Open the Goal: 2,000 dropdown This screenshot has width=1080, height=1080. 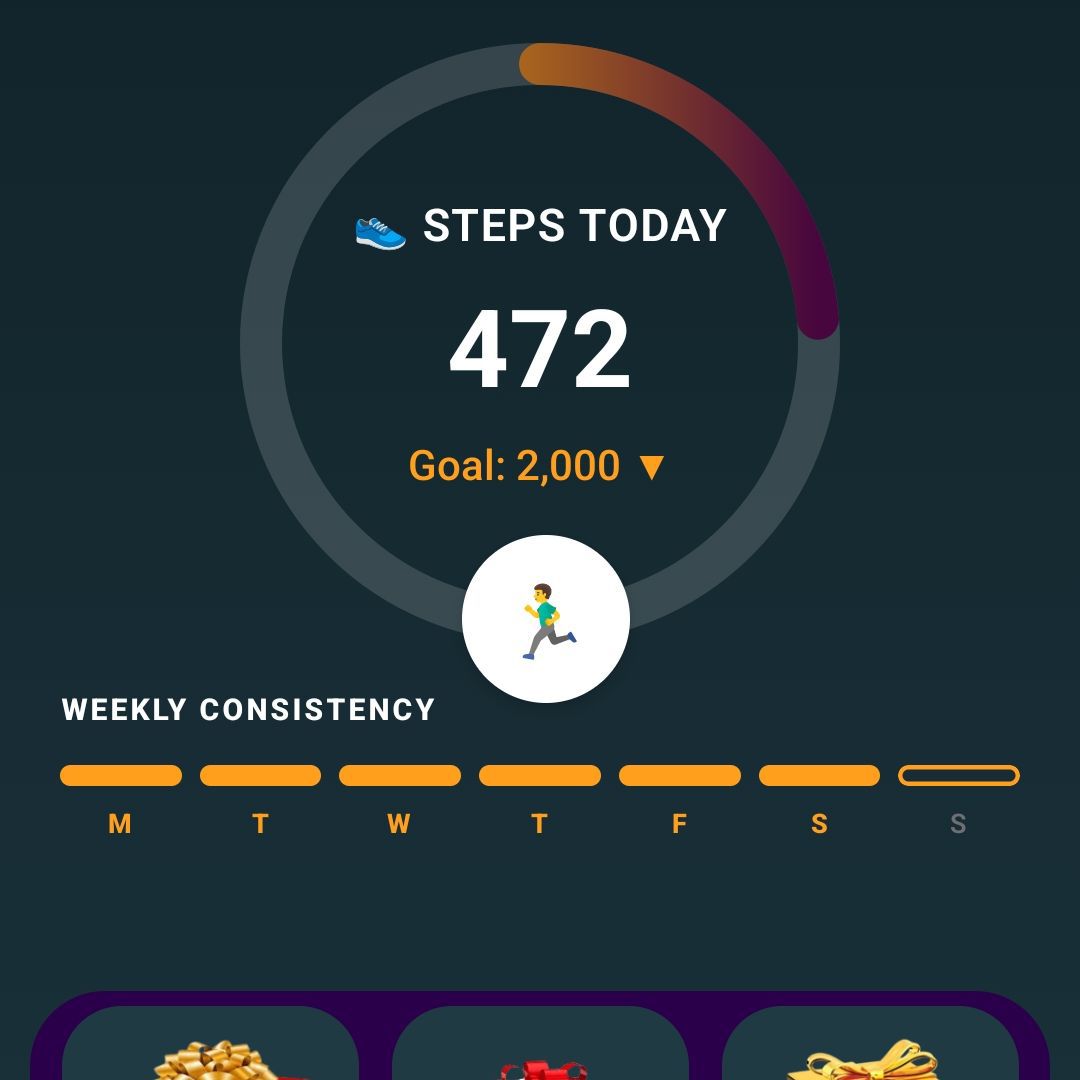click(x=537, y=466)
